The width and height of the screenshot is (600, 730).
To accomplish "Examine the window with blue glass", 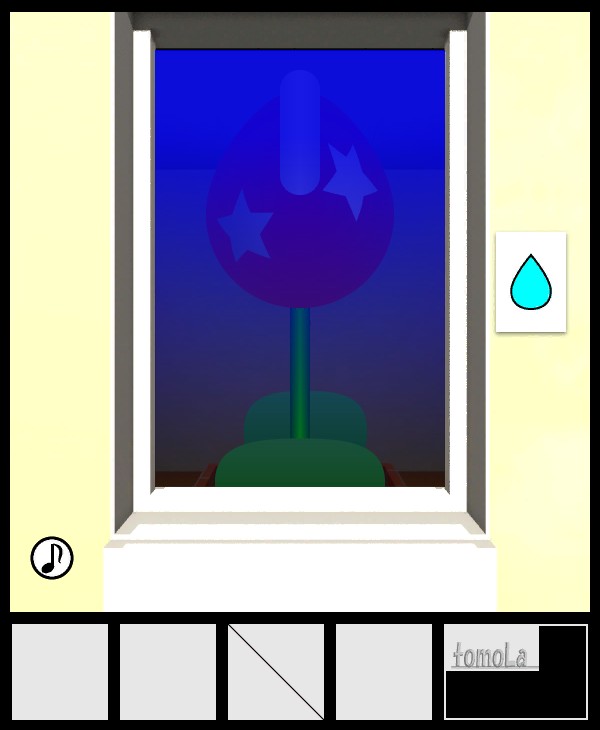I will coord(300,270).
